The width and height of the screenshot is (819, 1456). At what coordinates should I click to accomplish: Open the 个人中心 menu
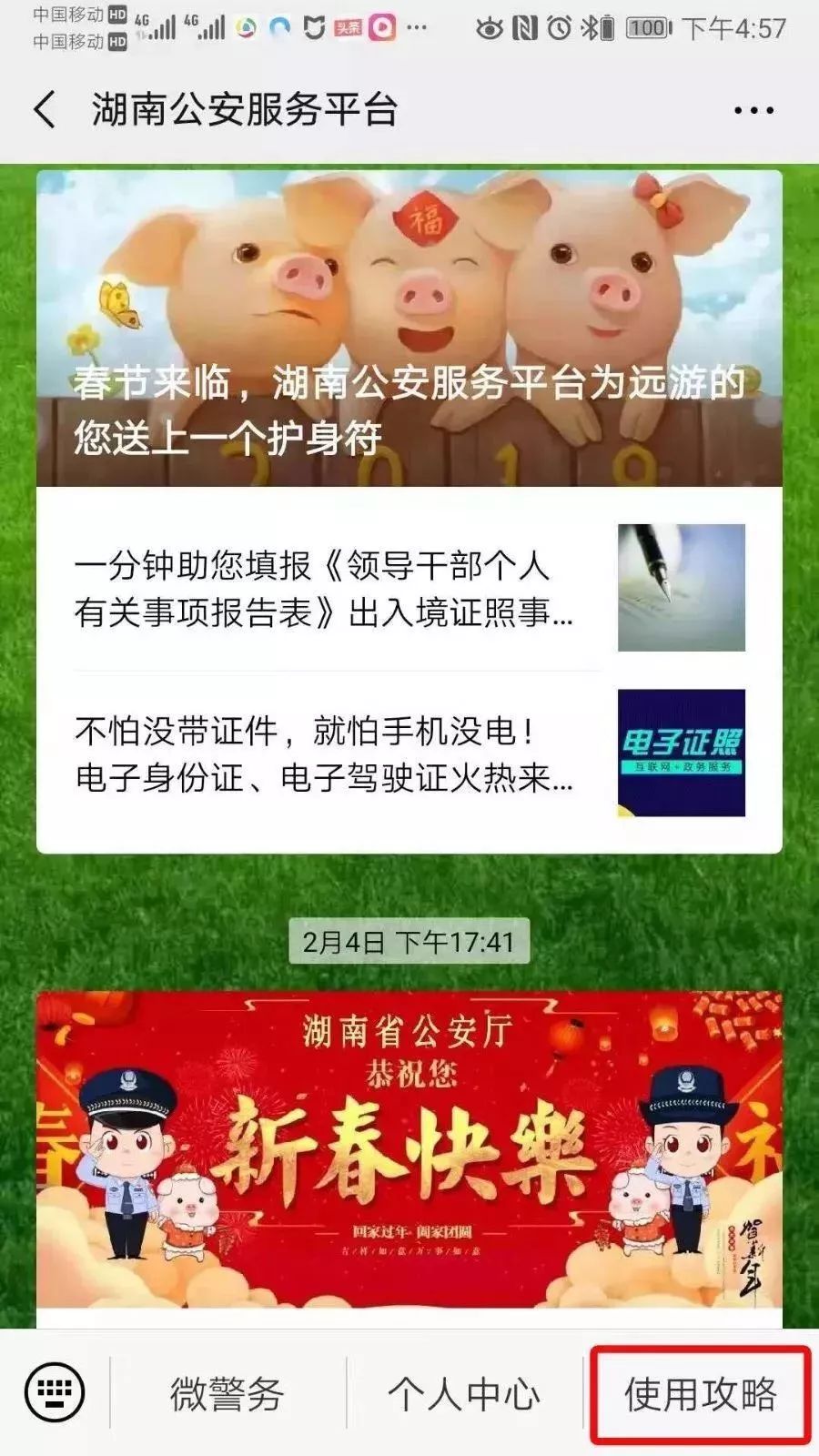click(467, 1390)
